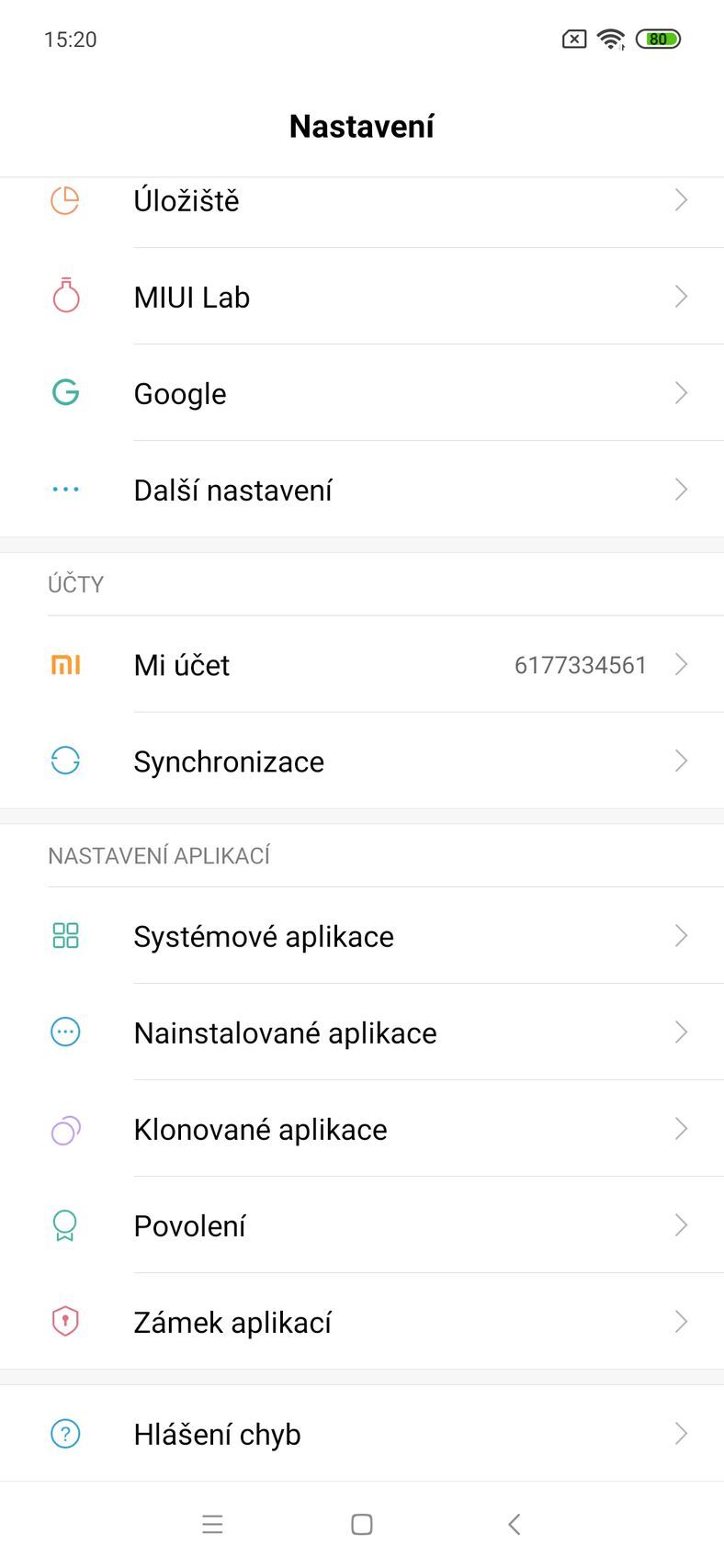This screenshot has width=724, height=1568.
Task: Click the Synchronizace circular arrows icon
Action: [64, 761]
